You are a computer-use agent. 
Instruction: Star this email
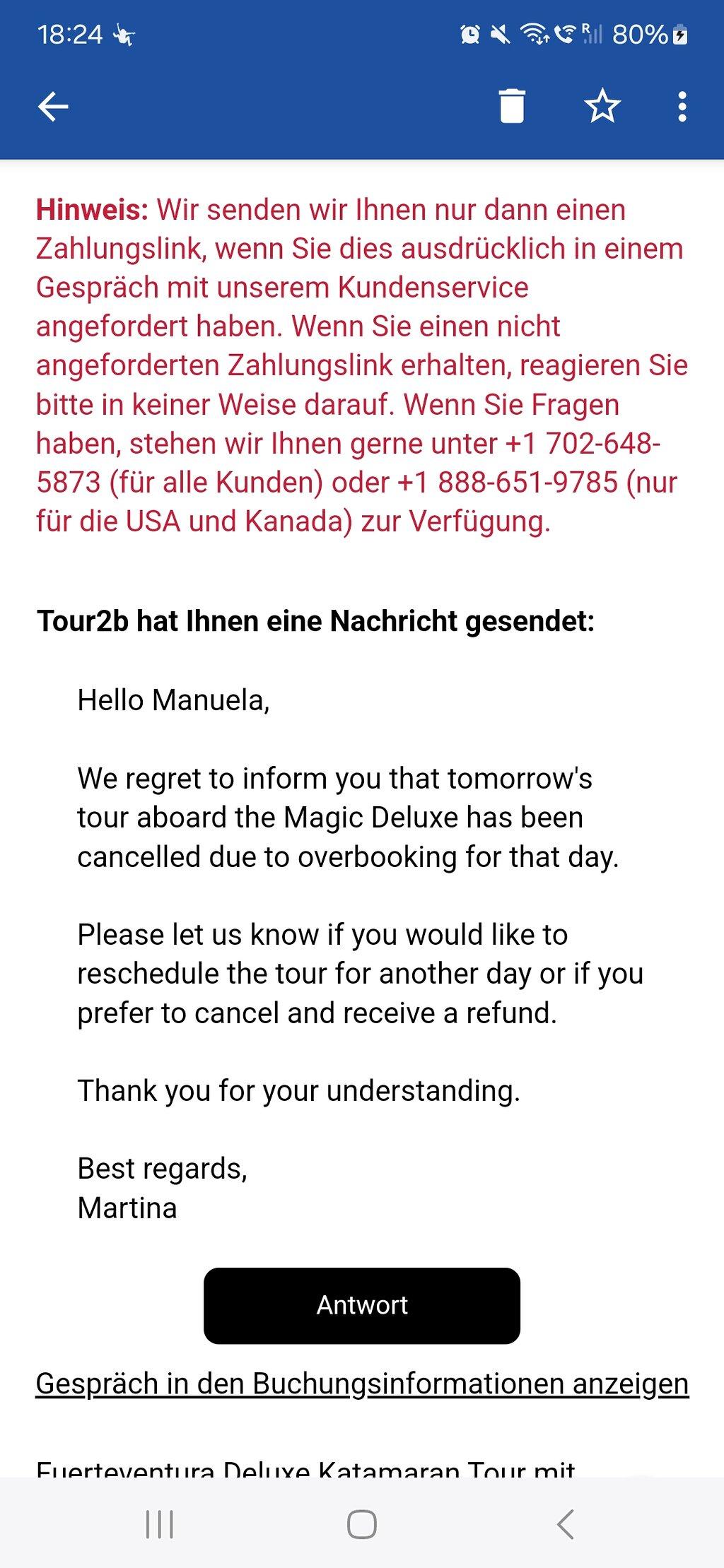(x=602, y=106)
